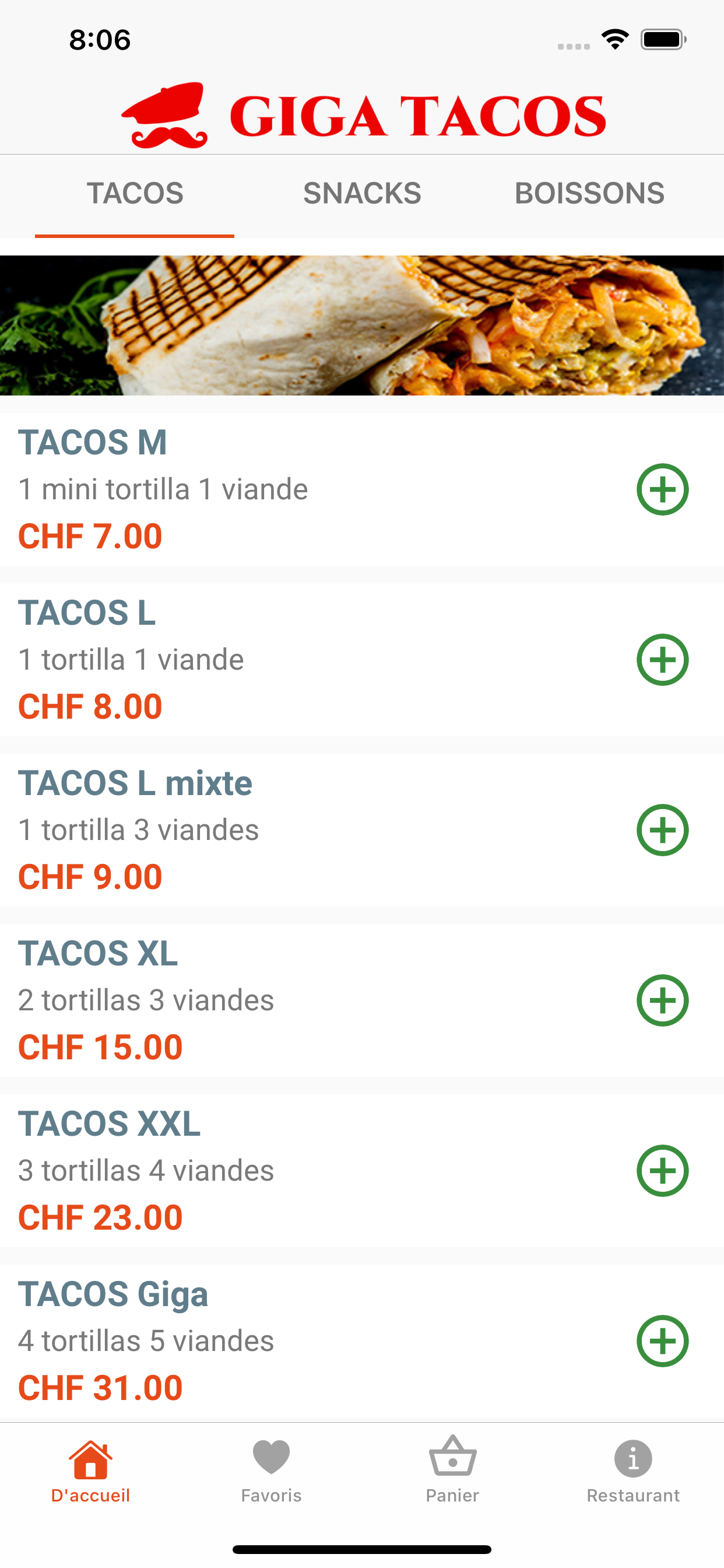
Task: Add TACOS L with the plus icon
Action: pyautogui.click(x=663, y=660)
